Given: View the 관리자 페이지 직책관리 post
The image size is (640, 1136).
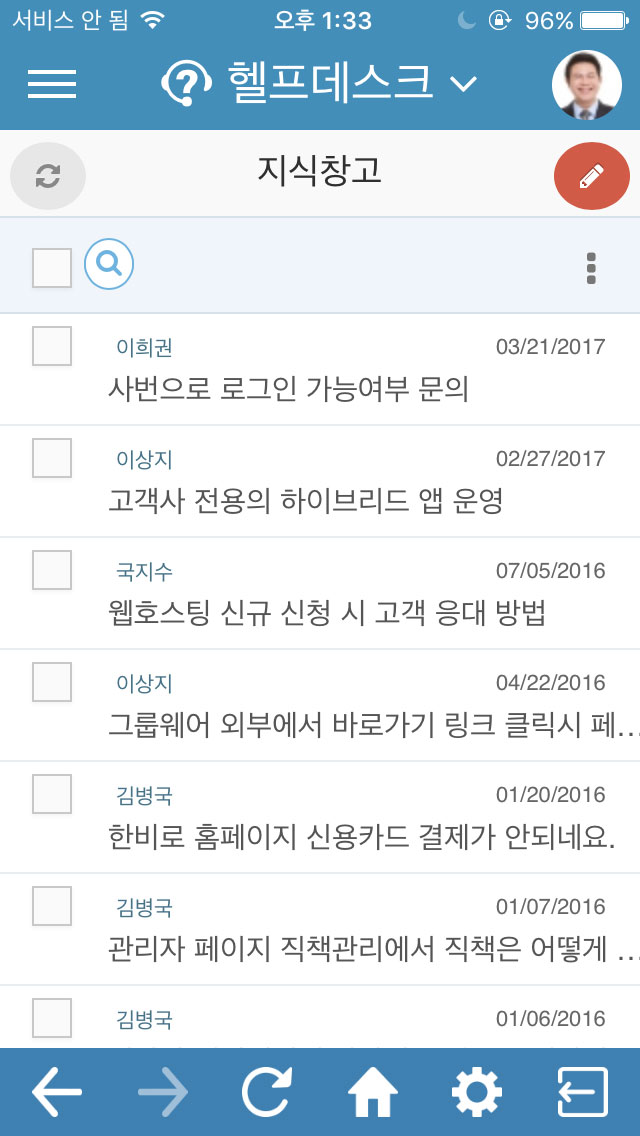Looking at the screenshot, I should [373, 950].
